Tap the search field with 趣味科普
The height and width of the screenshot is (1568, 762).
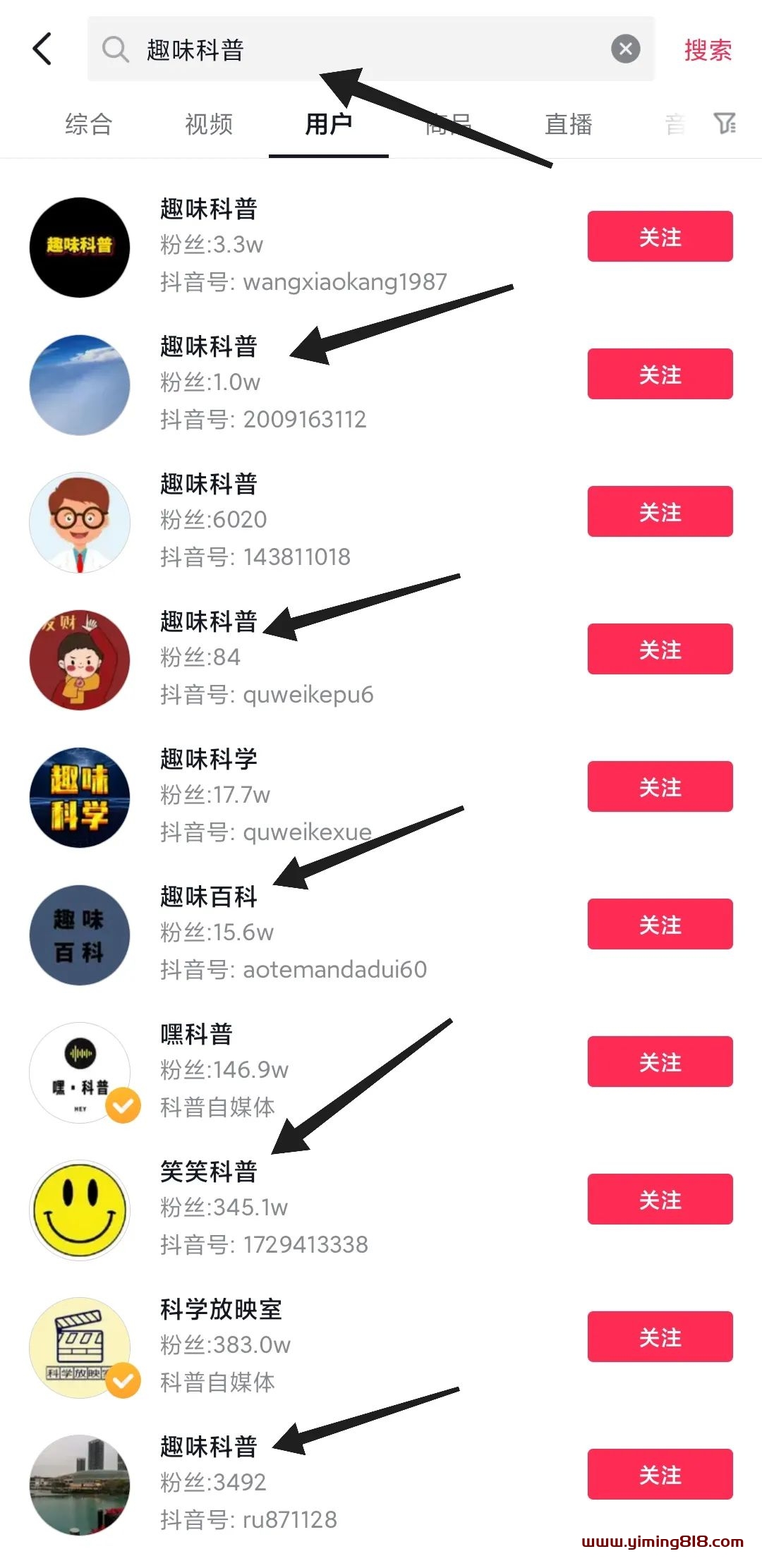coord(353,49)
